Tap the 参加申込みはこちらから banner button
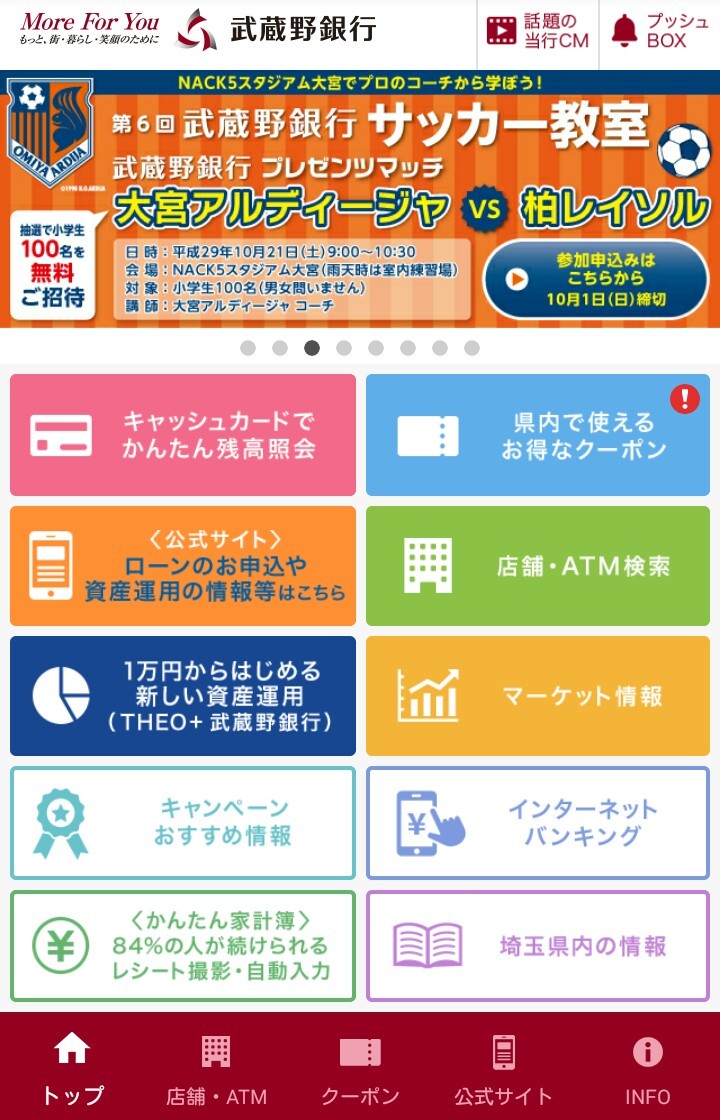This screenshot has height=1120, width=720. [x=595, y=279]
